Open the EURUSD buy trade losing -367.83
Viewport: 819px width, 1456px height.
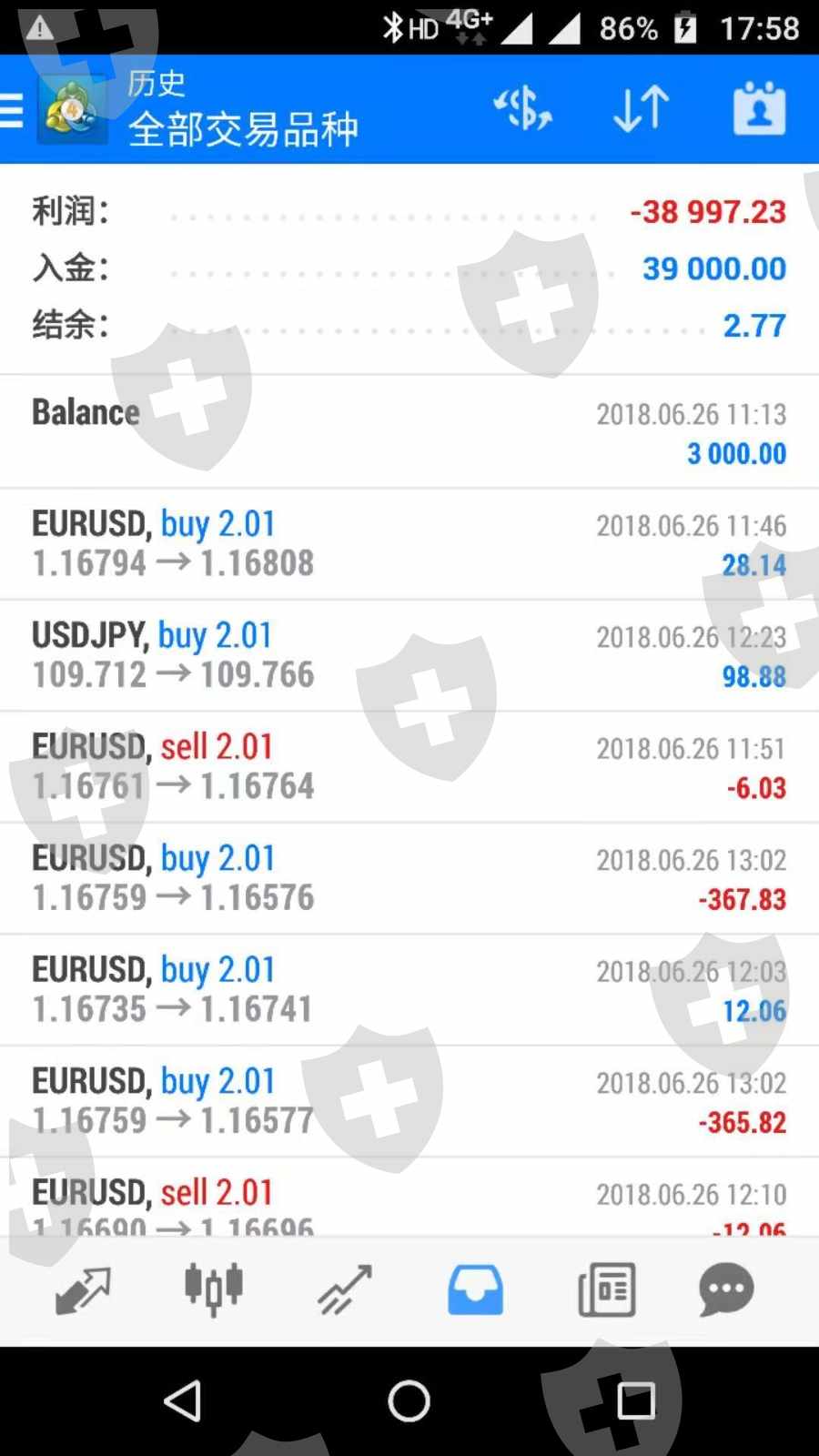coord(409,878)
